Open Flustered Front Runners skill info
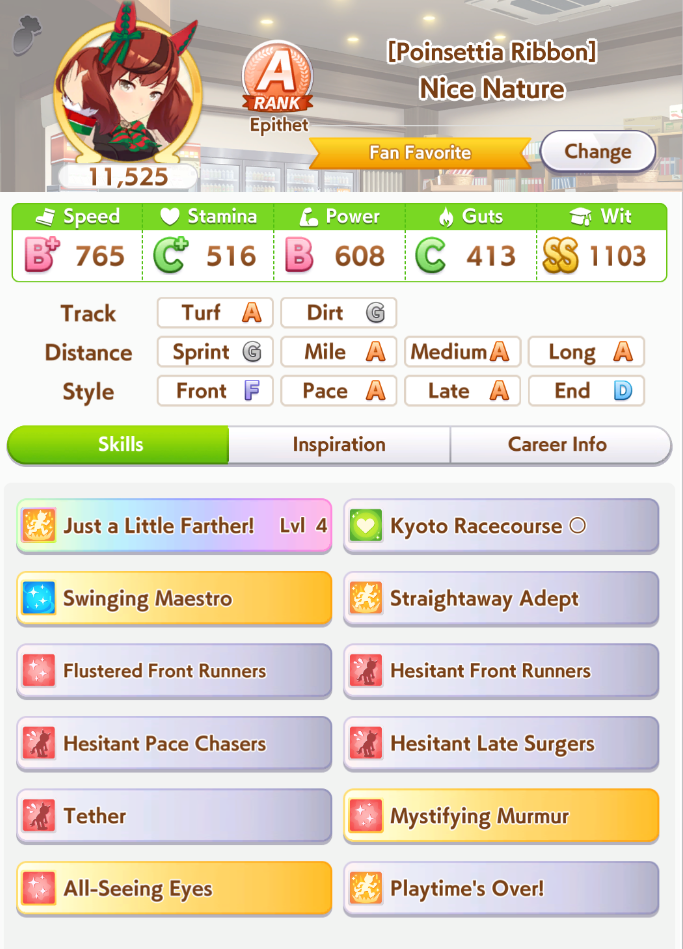The image size is (683, 949). click(x=174, y=671)
